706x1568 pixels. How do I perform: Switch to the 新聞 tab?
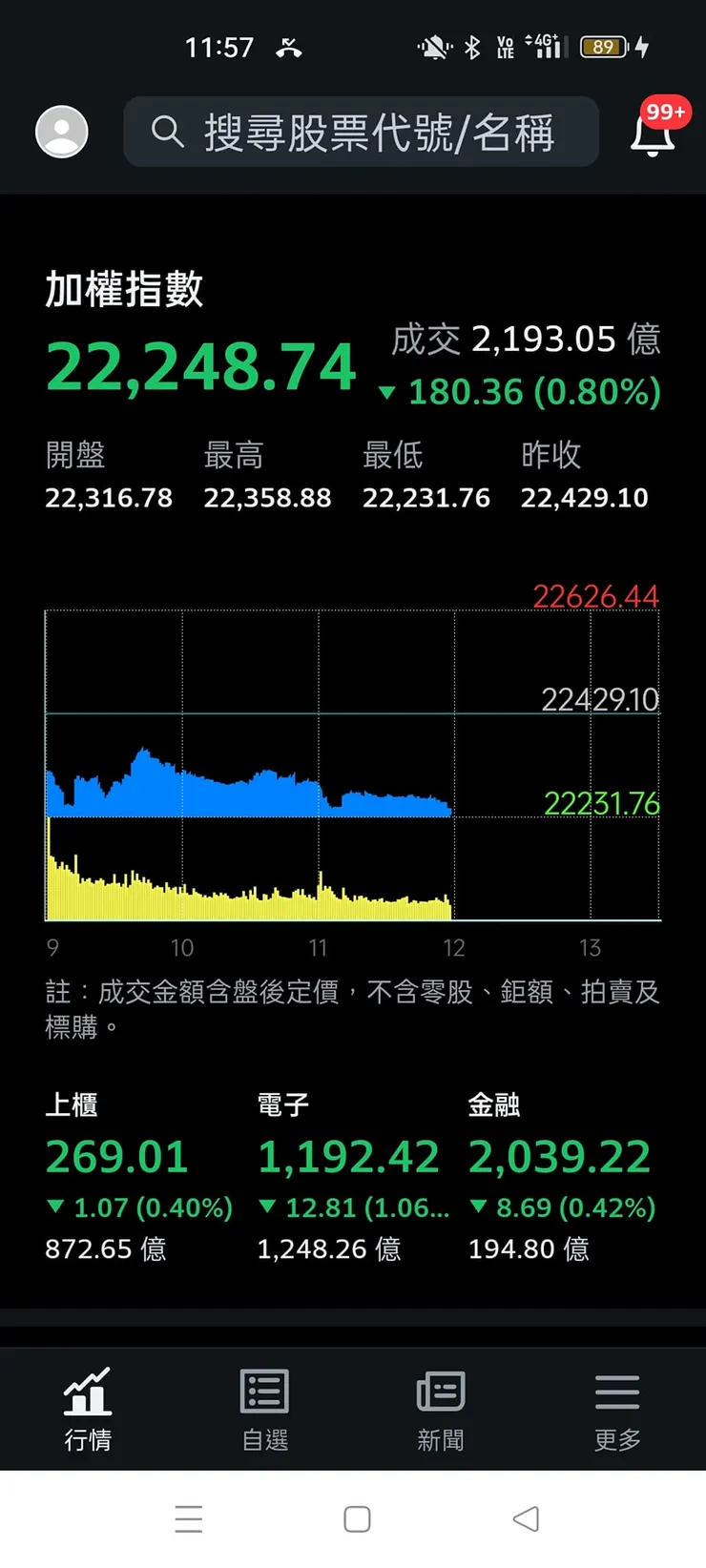440,1412
